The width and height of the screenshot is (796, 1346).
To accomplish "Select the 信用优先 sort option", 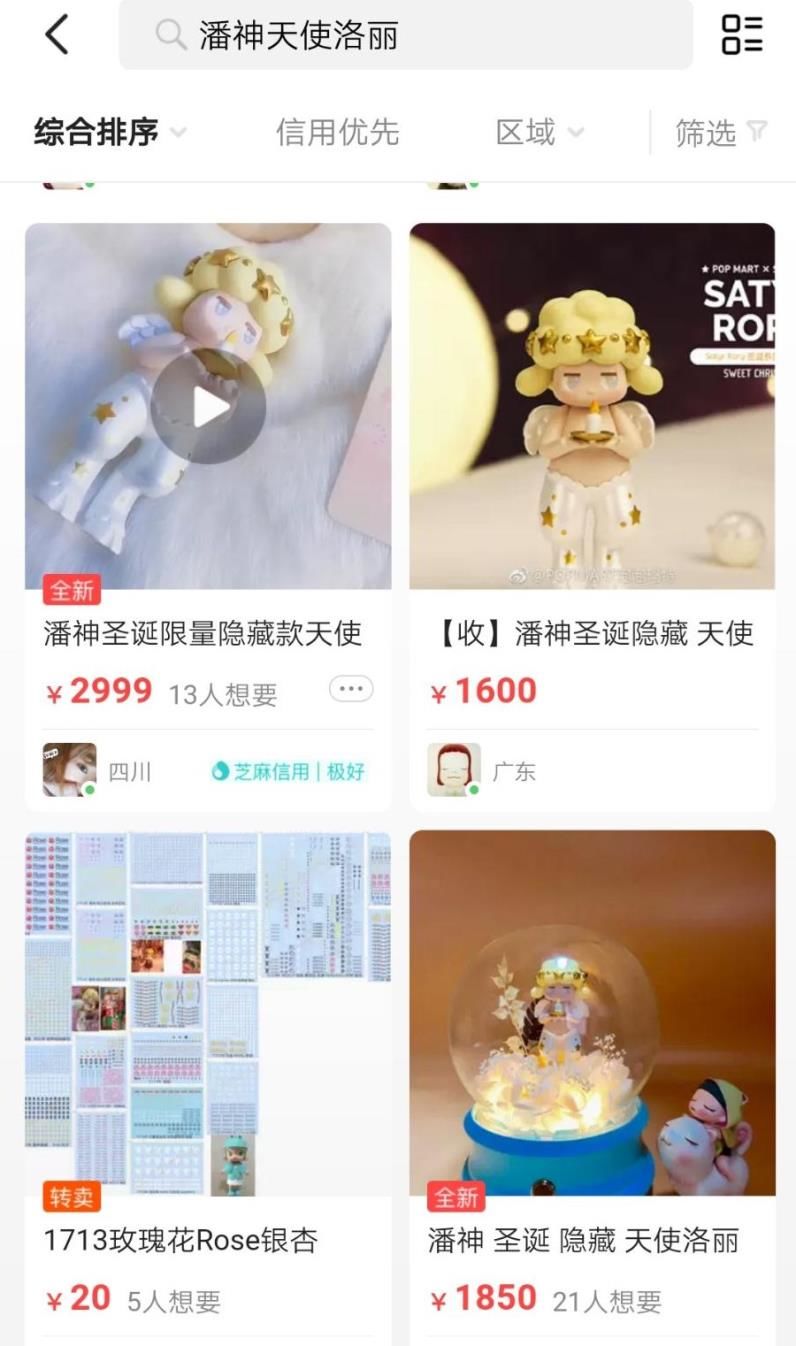I will [337, 132].
